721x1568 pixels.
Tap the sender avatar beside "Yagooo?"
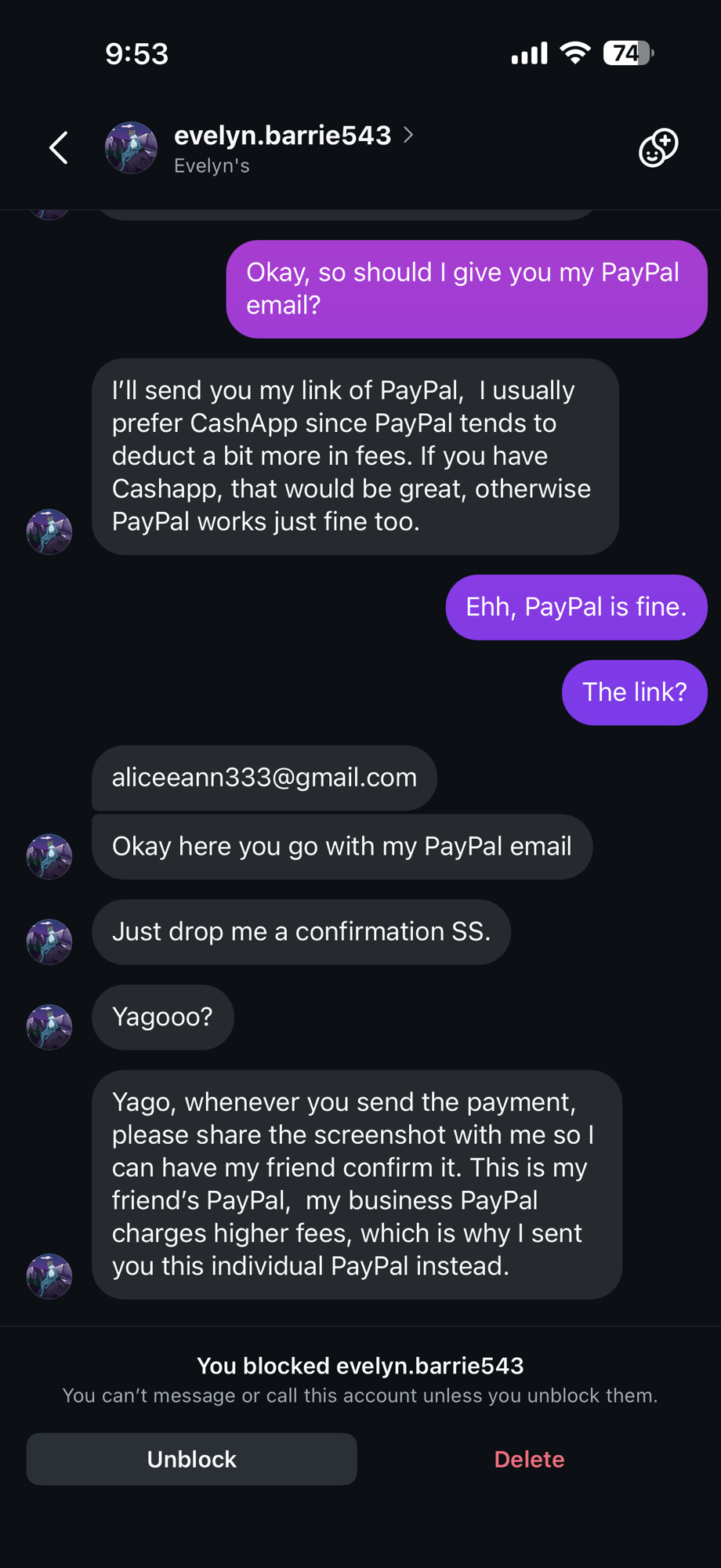(49, 1027)
